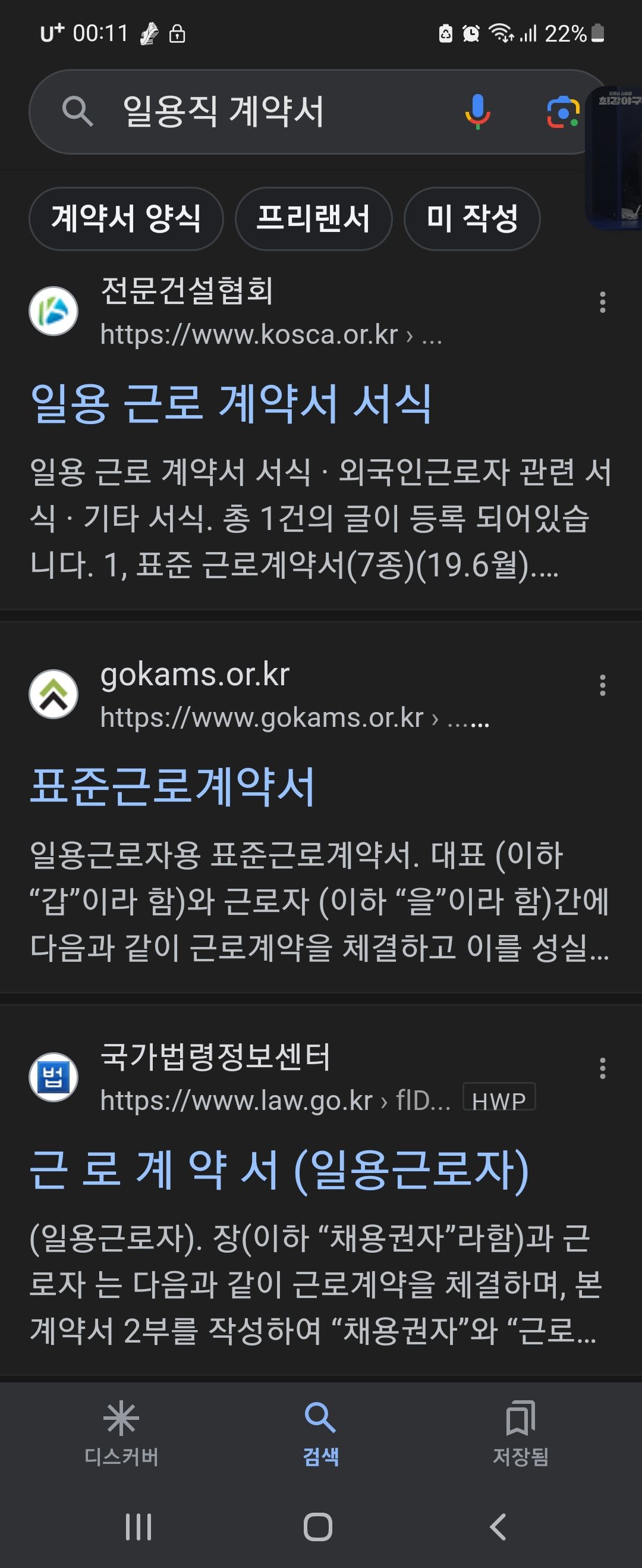Screen dimensions: 642x1568
Task: Open more options for 국가법령정보센터 result
Action: (602, 1068)
